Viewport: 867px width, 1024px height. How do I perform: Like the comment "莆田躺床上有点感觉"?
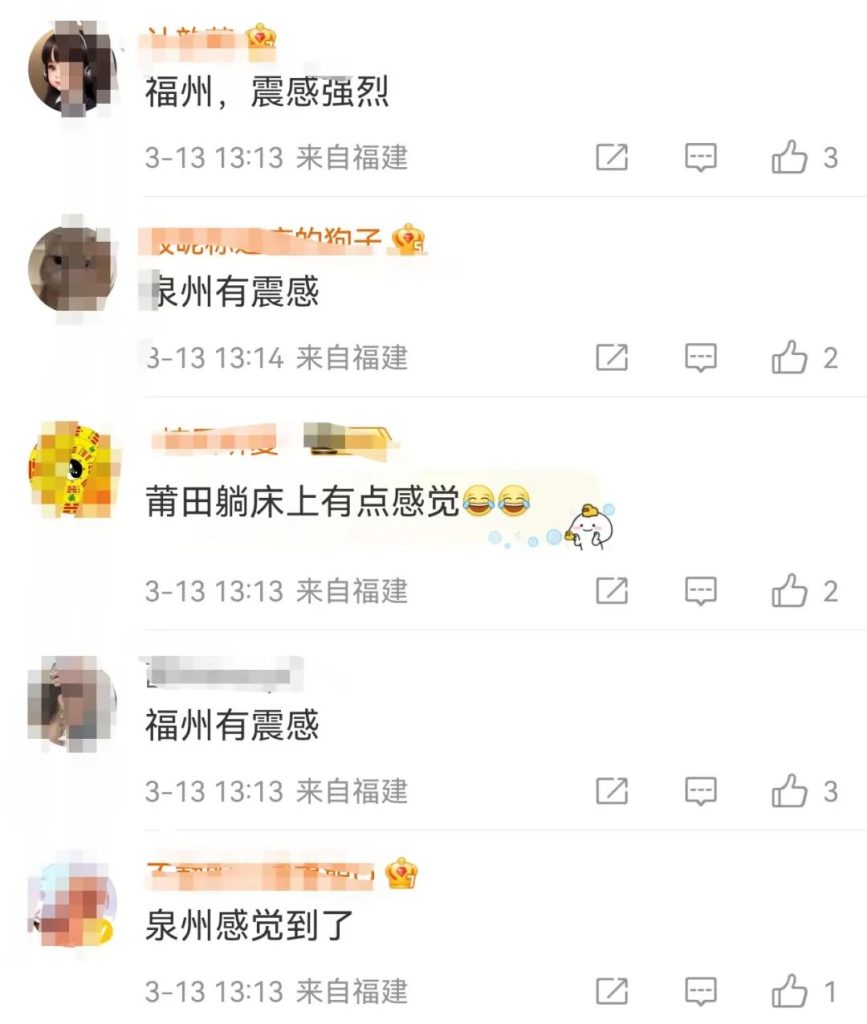tap(790, 591)
